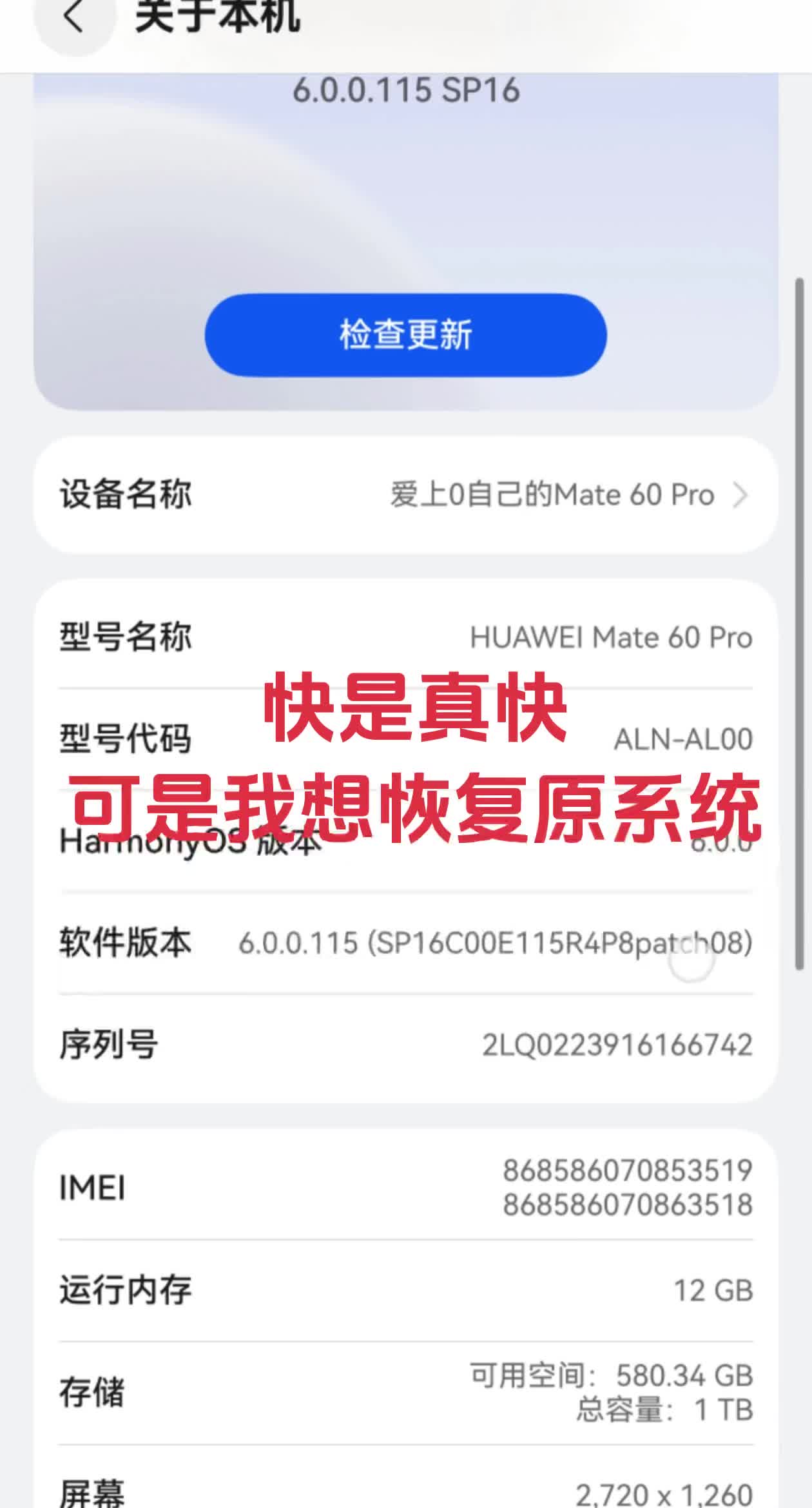Click the 存储 storage row
The width and height of the screenshot is (812, 1508).
[405, 1392]
